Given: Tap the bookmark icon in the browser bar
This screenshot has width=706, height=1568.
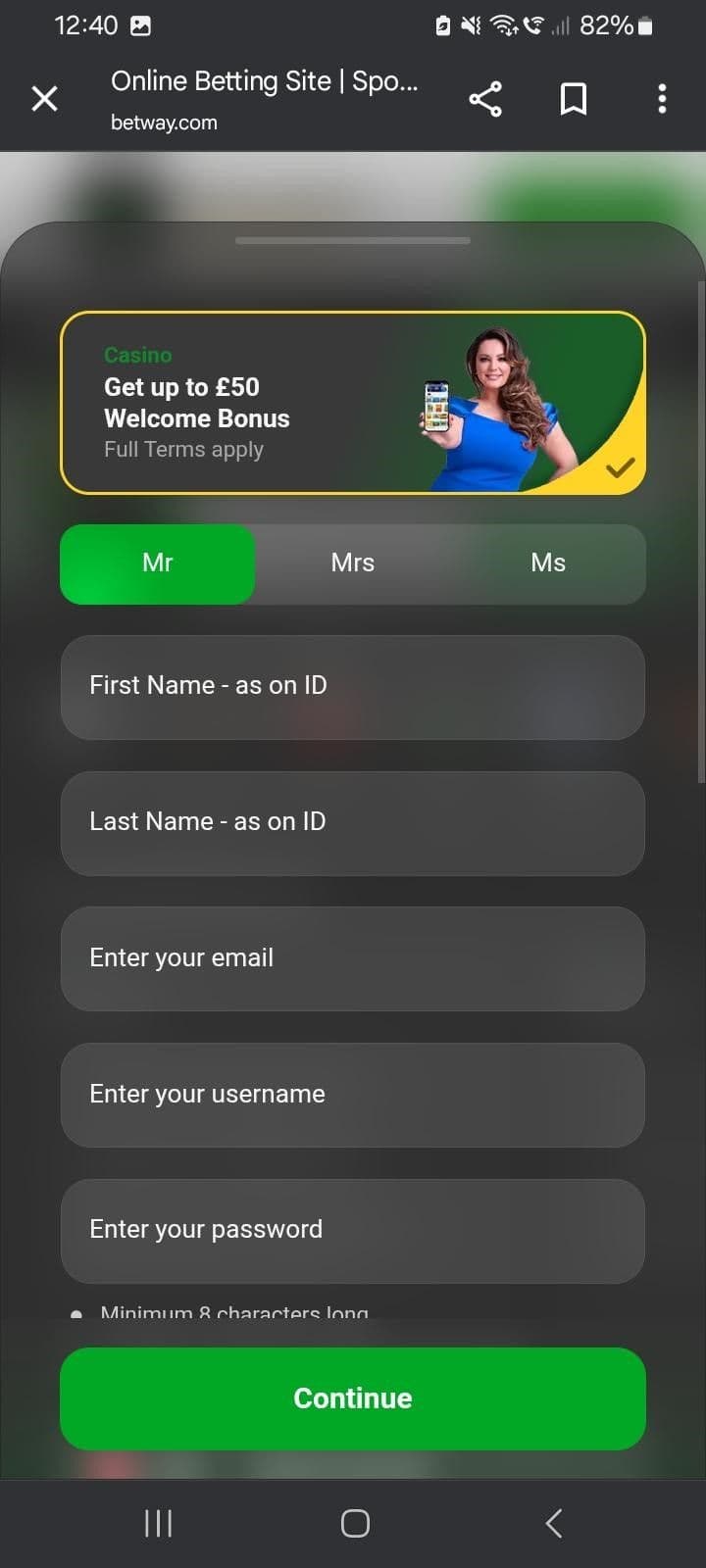Looking at the screenshot, I should click(x=574, y=98).
